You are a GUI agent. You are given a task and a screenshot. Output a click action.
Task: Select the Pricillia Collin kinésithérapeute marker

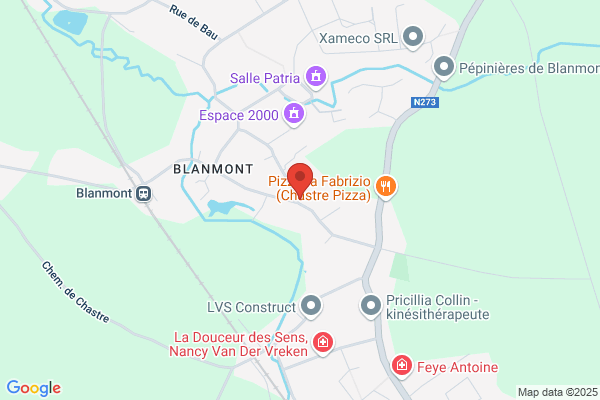point(371,307)
